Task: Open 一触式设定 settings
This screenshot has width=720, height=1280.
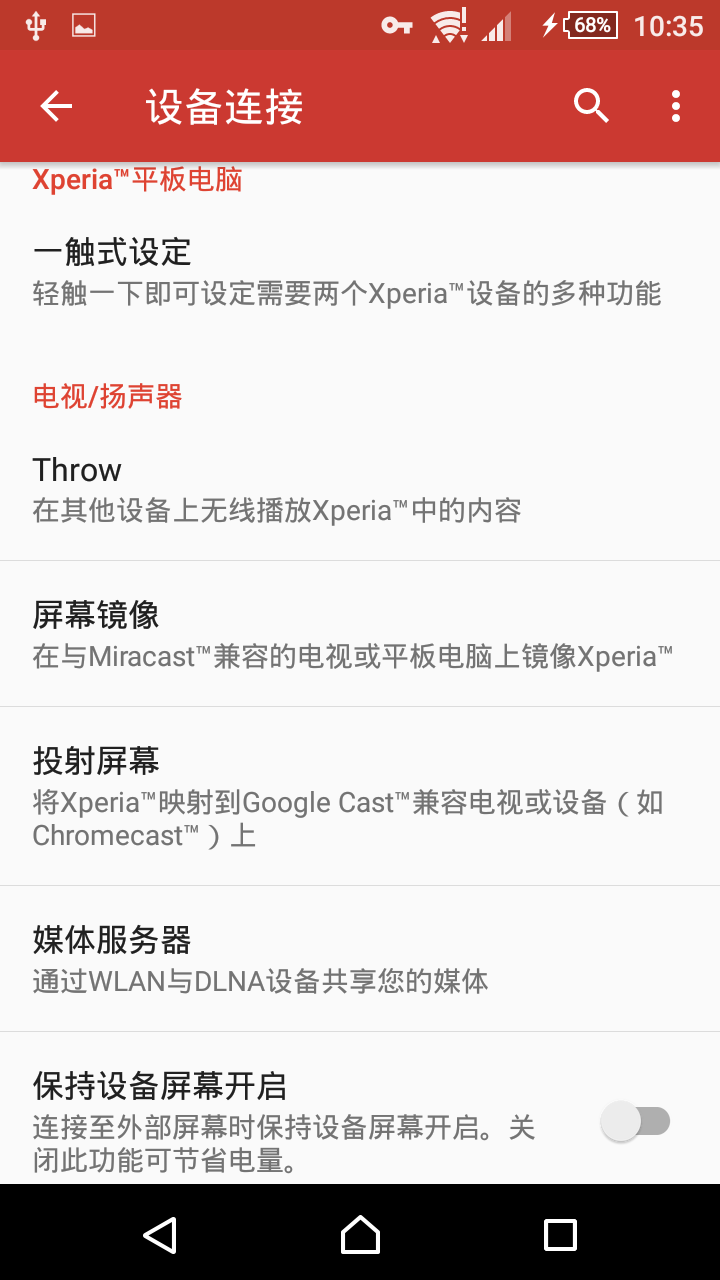Action: (x=360, y=272)
